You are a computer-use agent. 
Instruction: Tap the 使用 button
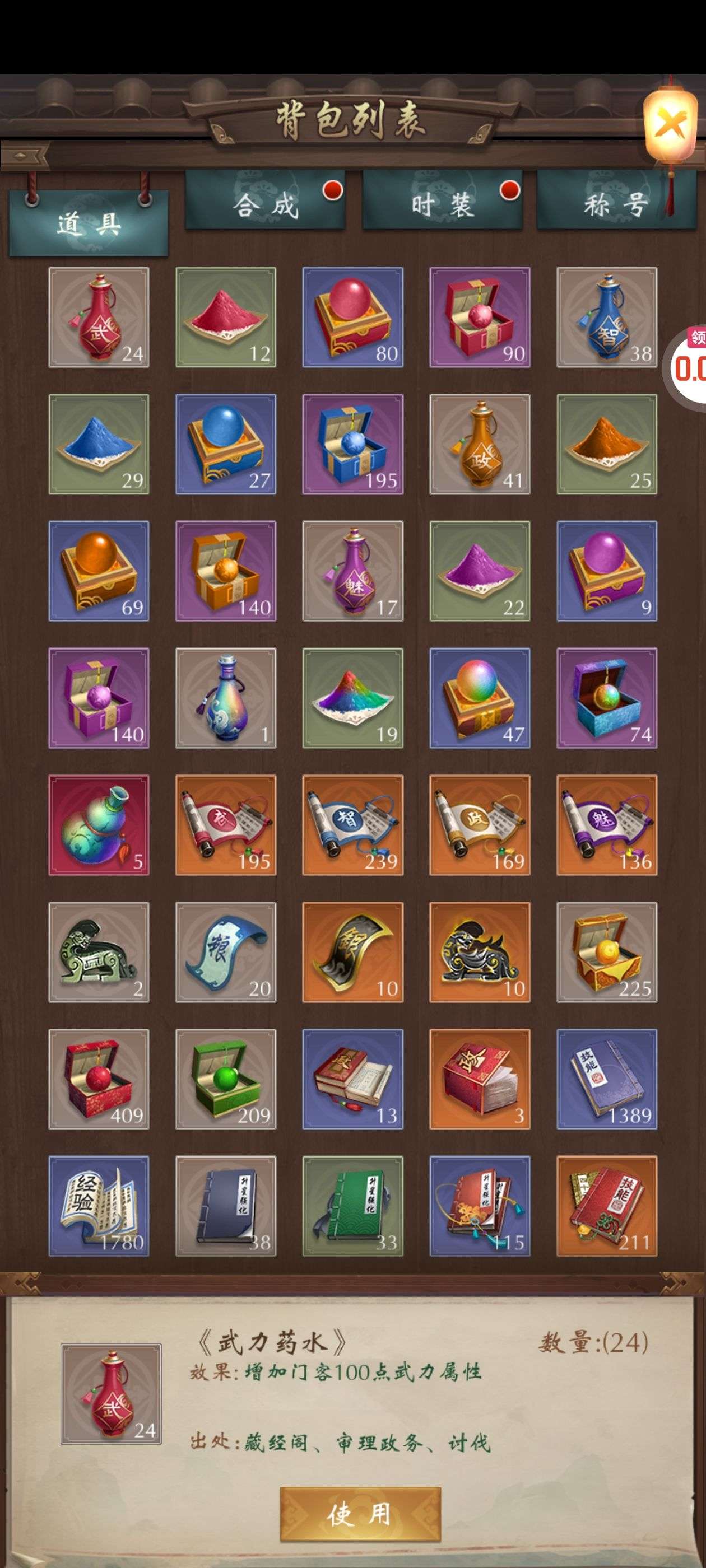pyautogui.click(x=359, y=1514)
